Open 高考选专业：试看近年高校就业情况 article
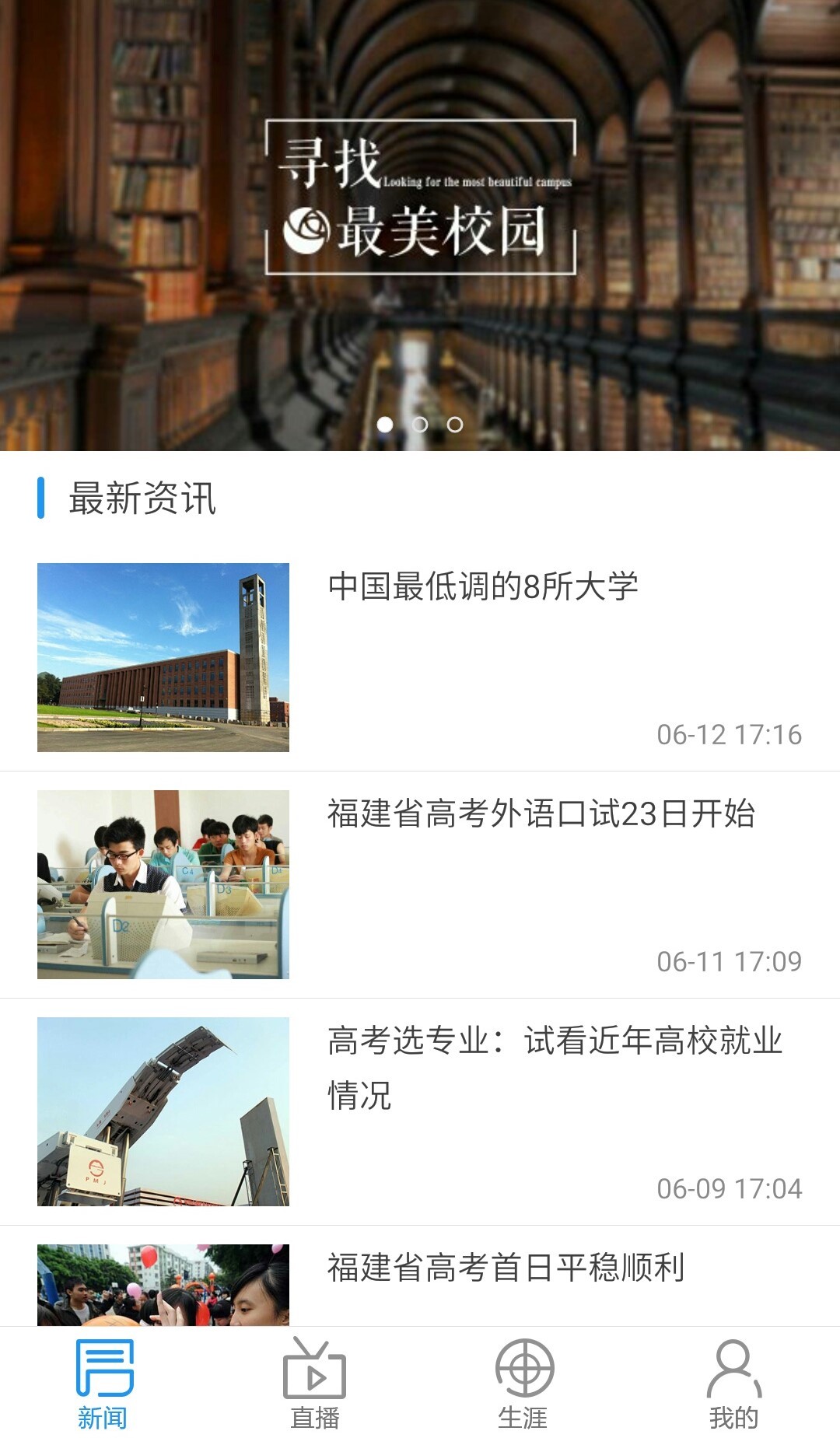The width and height of the screenshot is (840, 1438). point(554,1067)
